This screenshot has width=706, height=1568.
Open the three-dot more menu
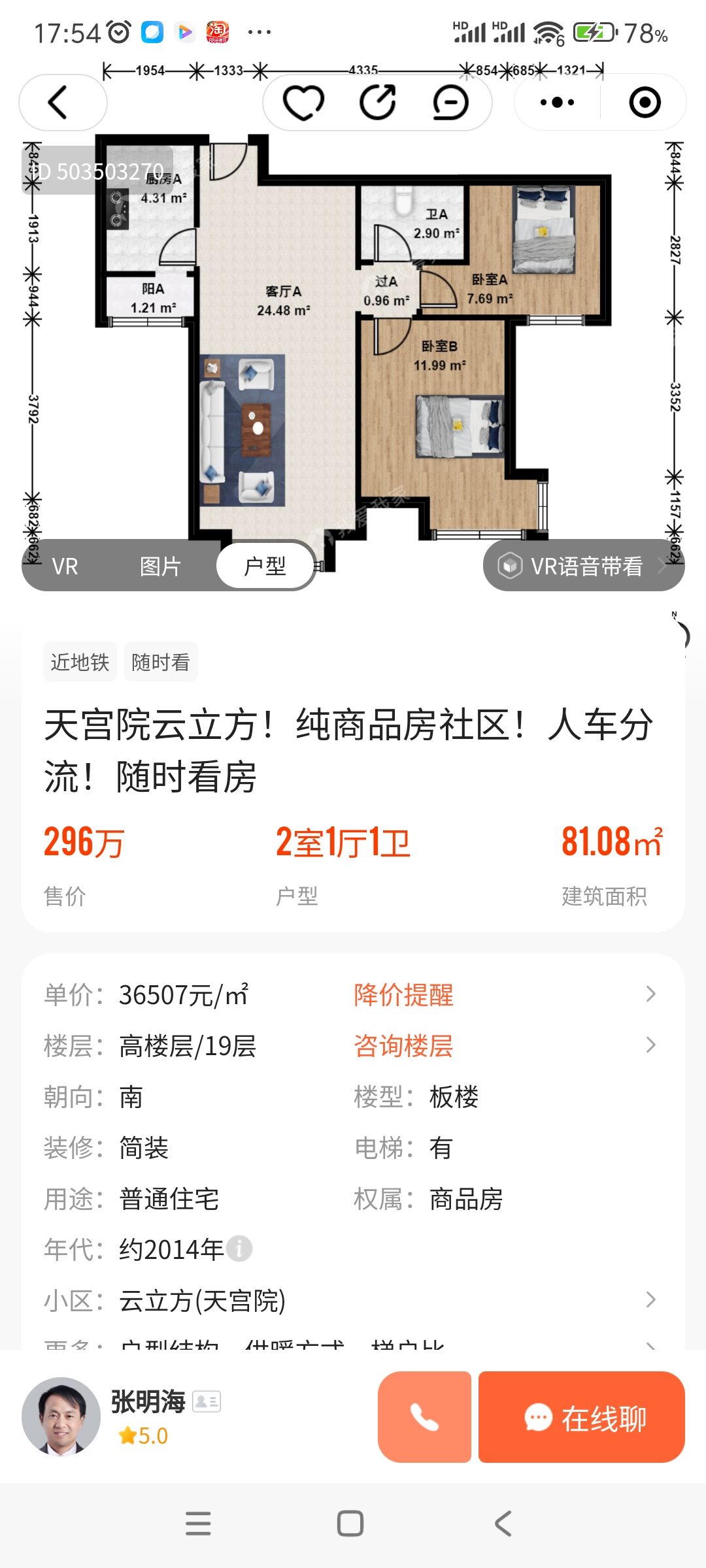(x=557, y=103)
